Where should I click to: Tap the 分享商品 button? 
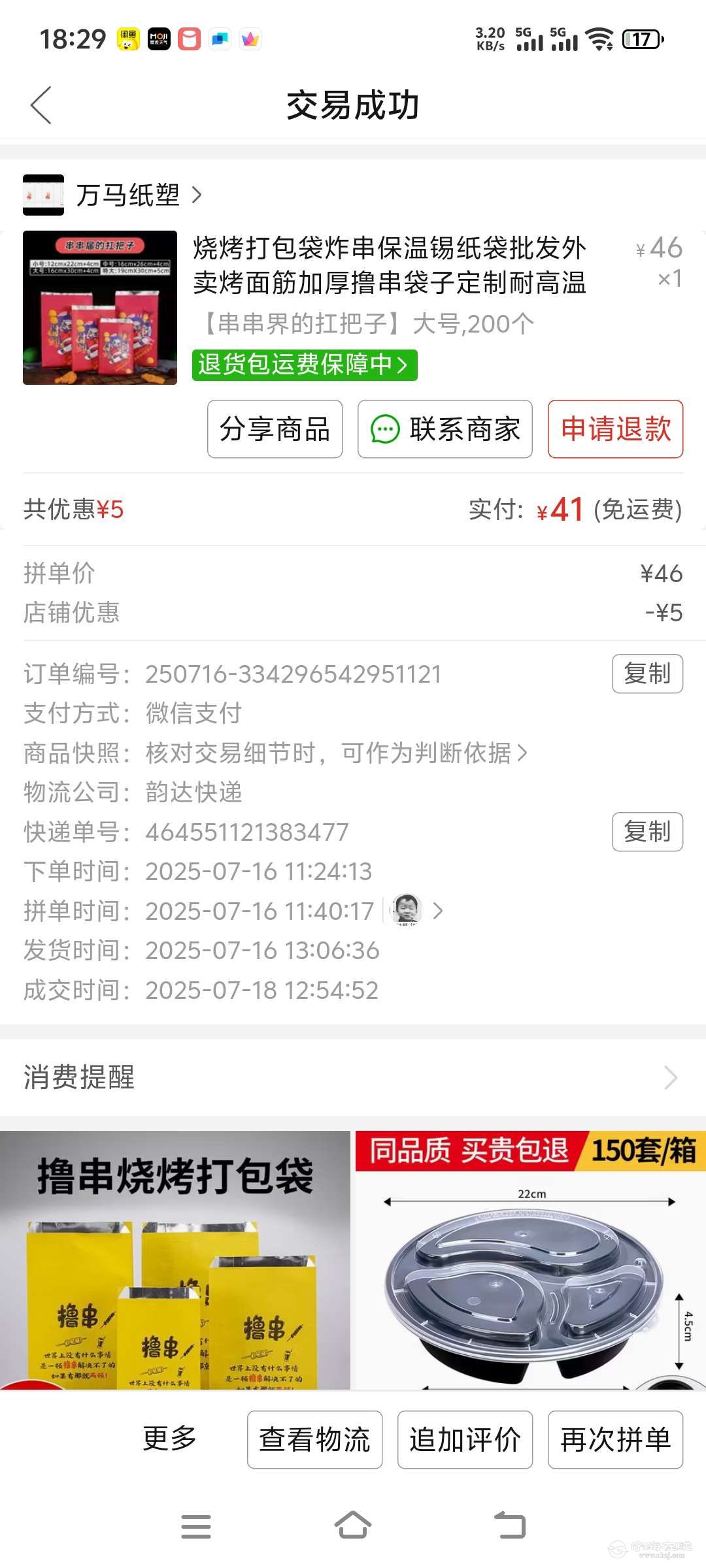tap(275, 429)
